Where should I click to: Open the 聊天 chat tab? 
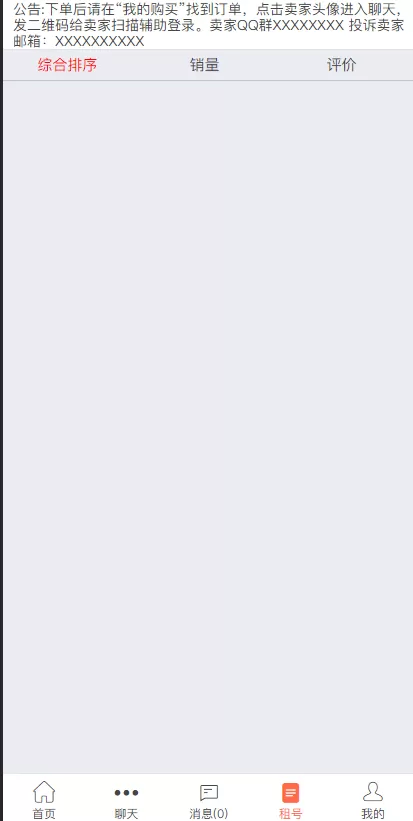click(x=126, y=800)
